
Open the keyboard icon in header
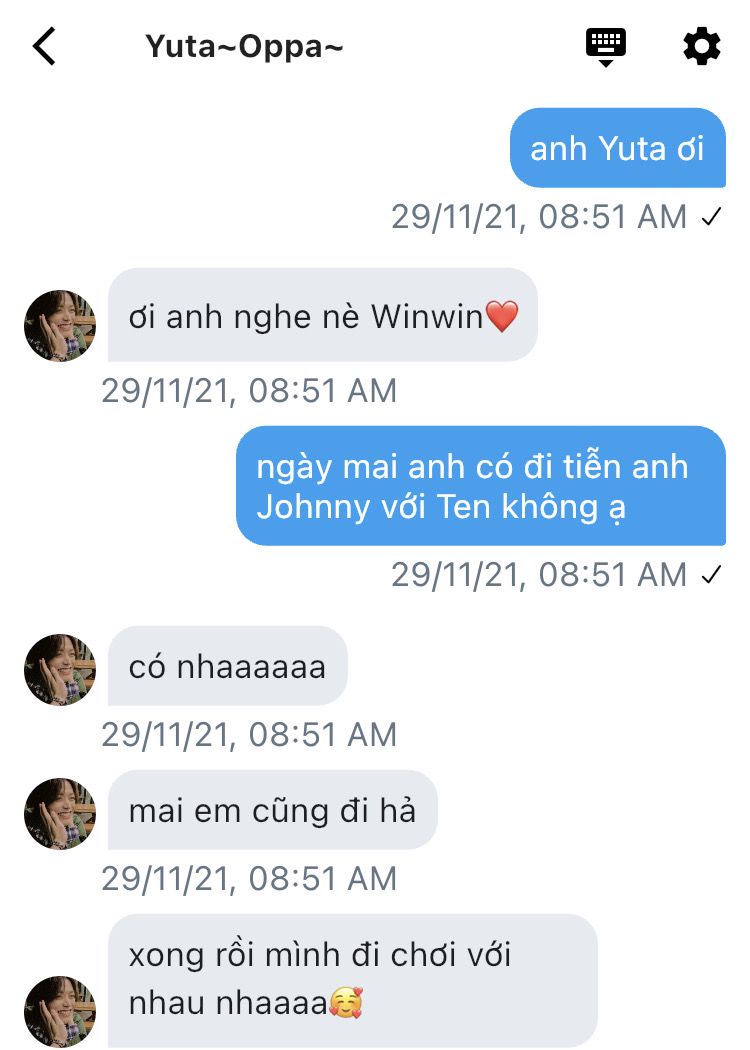[x=605, y=47]
